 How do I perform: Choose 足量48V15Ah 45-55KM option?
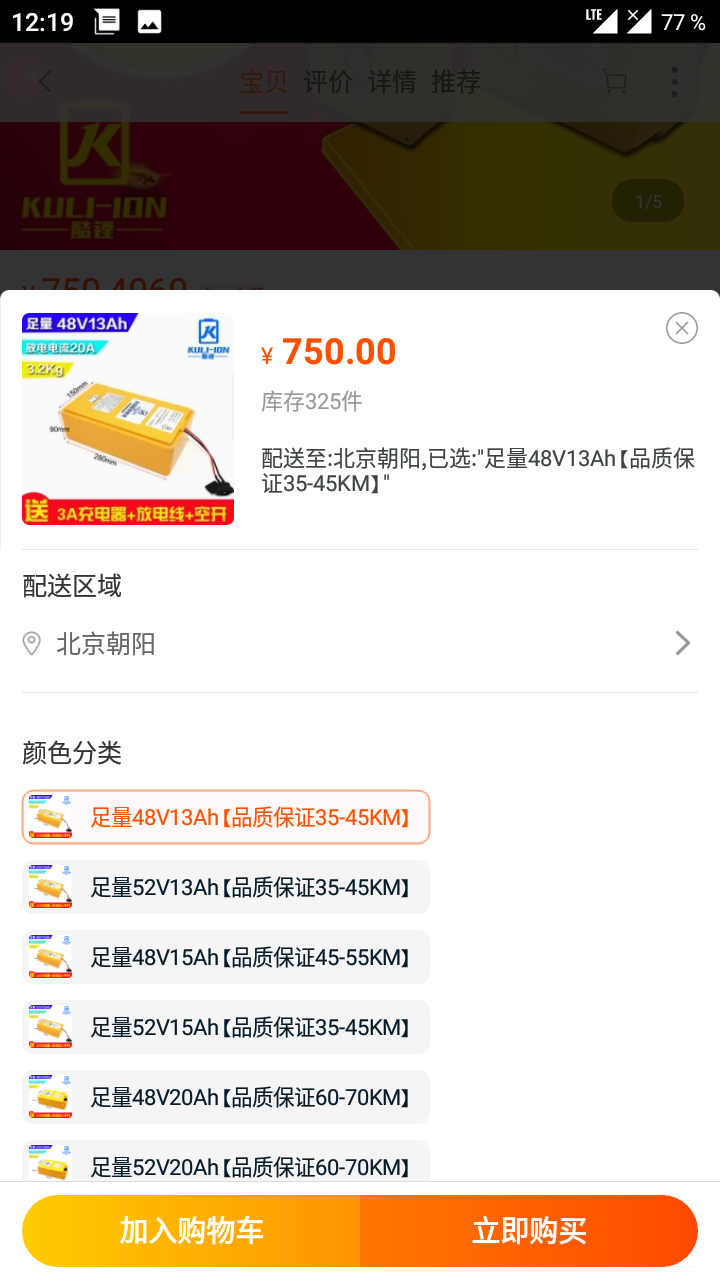226,957
